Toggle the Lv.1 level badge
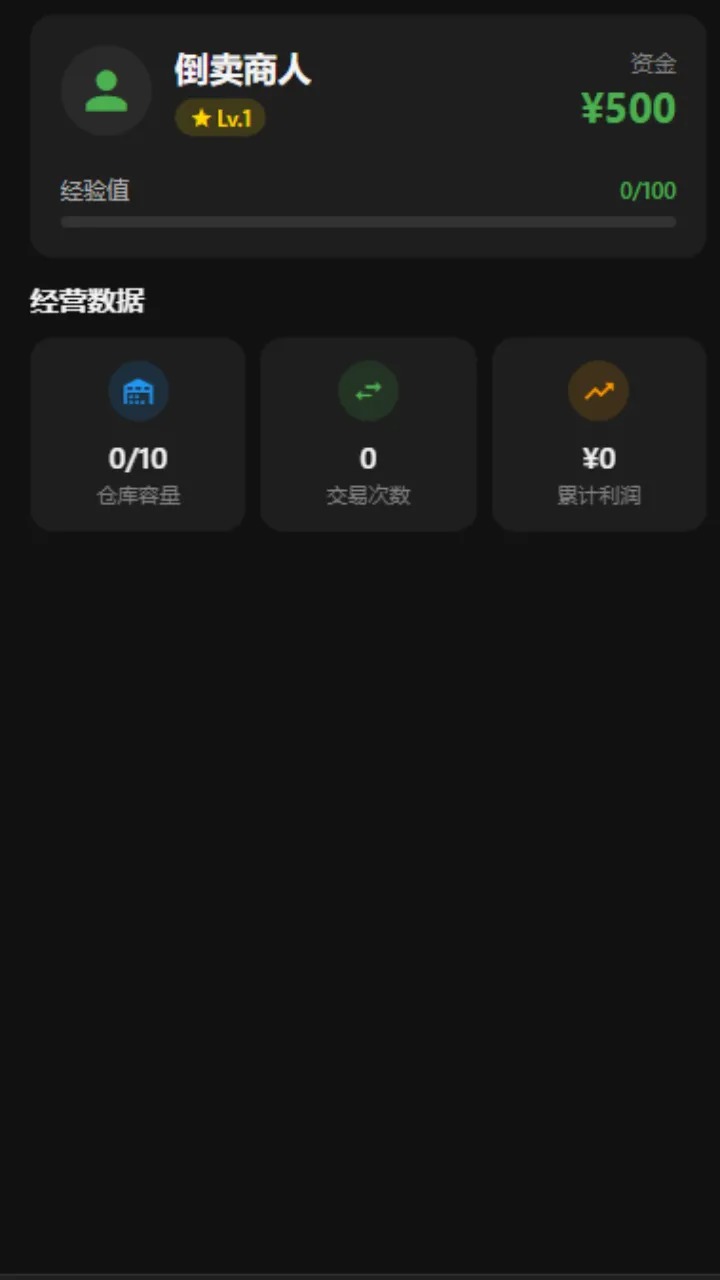The height and width of the screenshot is (1280, 720). pos(220,118)
